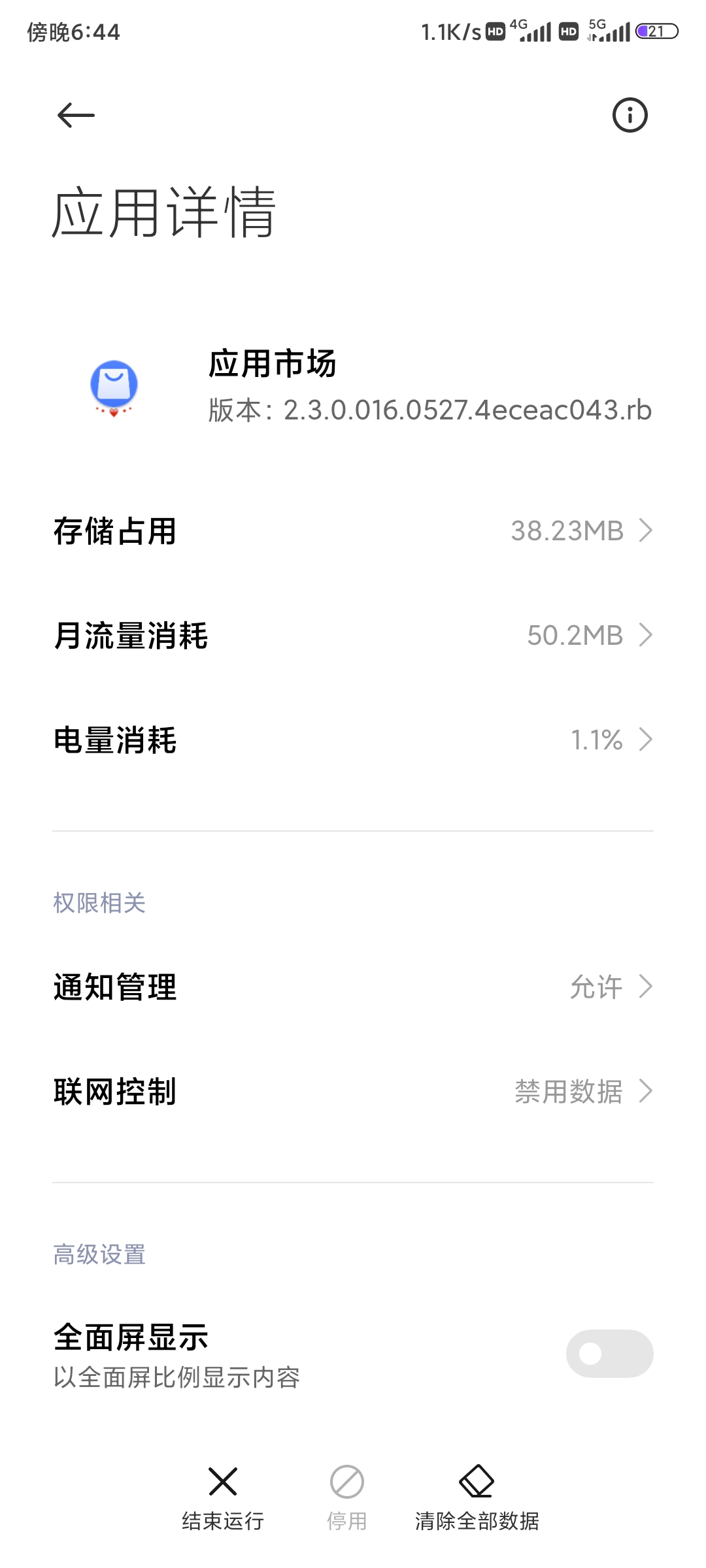Tap 清除全部数据 to clear all data
This screenshot has height=1568, width=706.
coord(477,1497)
